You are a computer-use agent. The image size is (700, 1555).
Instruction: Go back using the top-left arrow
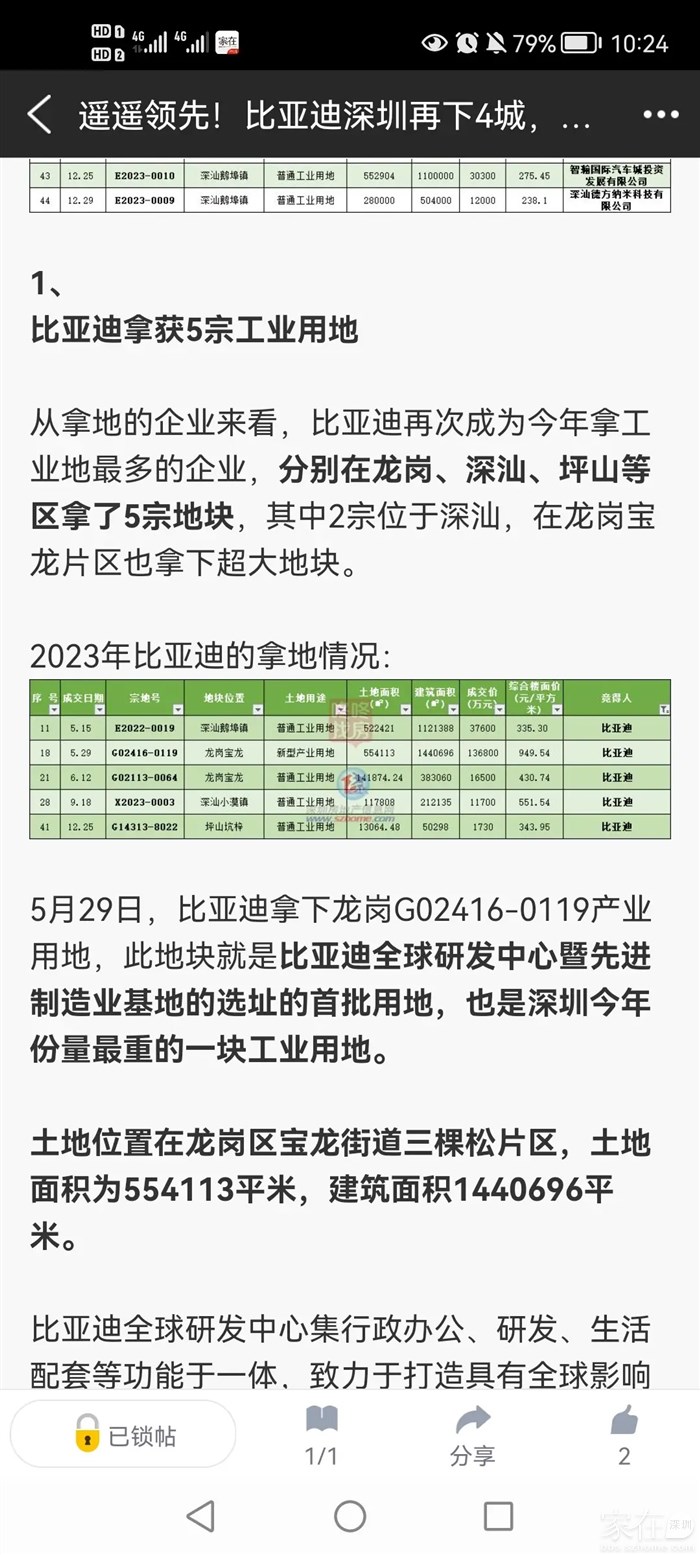pyautogui.click(x=40, y=115)
